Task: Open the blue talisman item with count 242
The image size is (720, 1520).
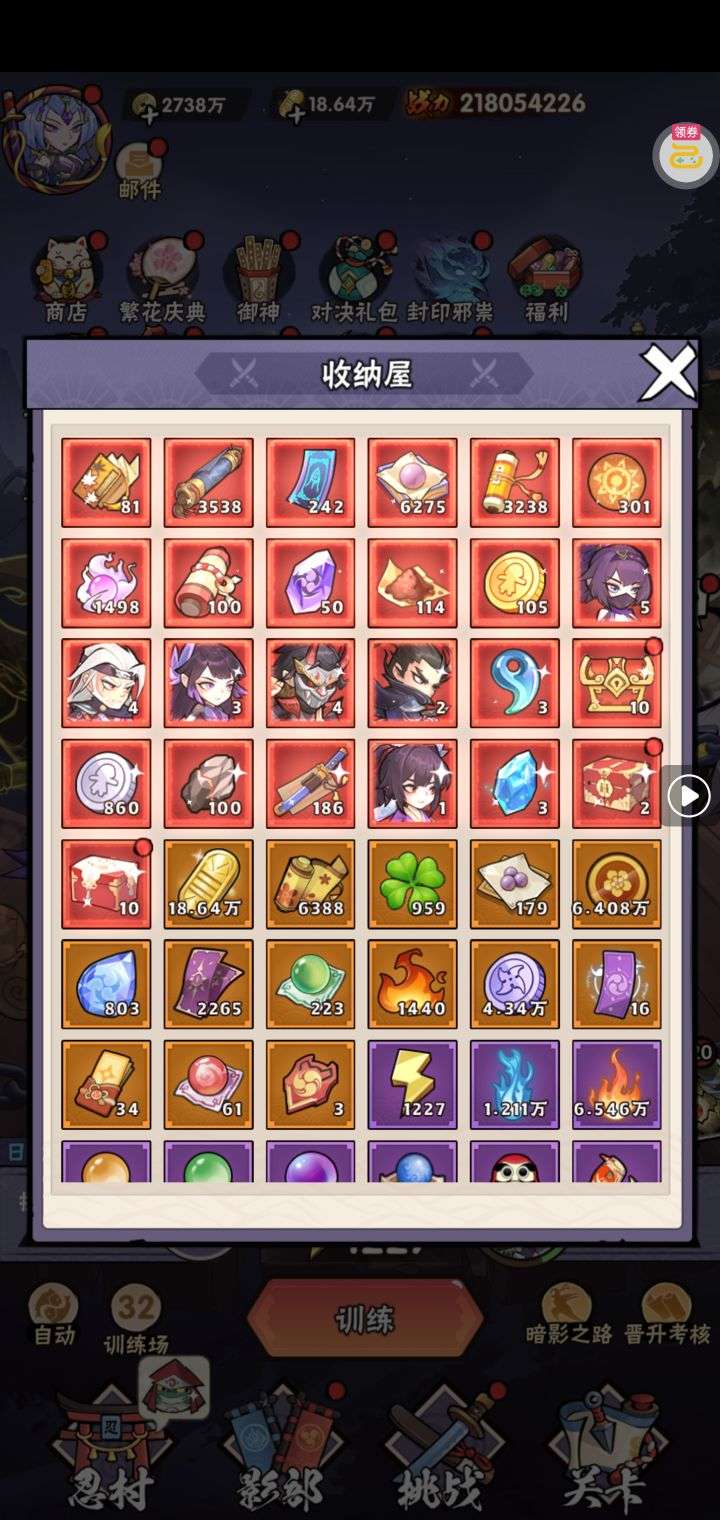Action: tap(310, 482)
